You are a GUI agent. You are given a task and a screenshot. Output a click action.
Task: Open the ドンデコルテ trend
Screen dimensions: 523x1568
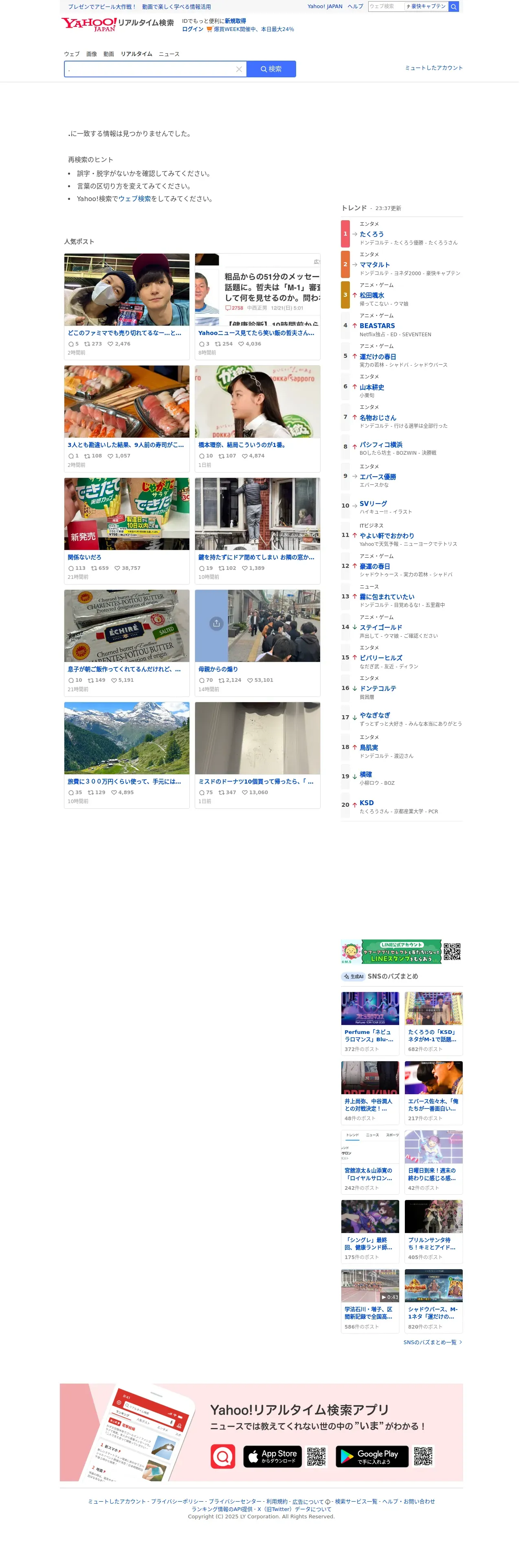pos(378,688)
